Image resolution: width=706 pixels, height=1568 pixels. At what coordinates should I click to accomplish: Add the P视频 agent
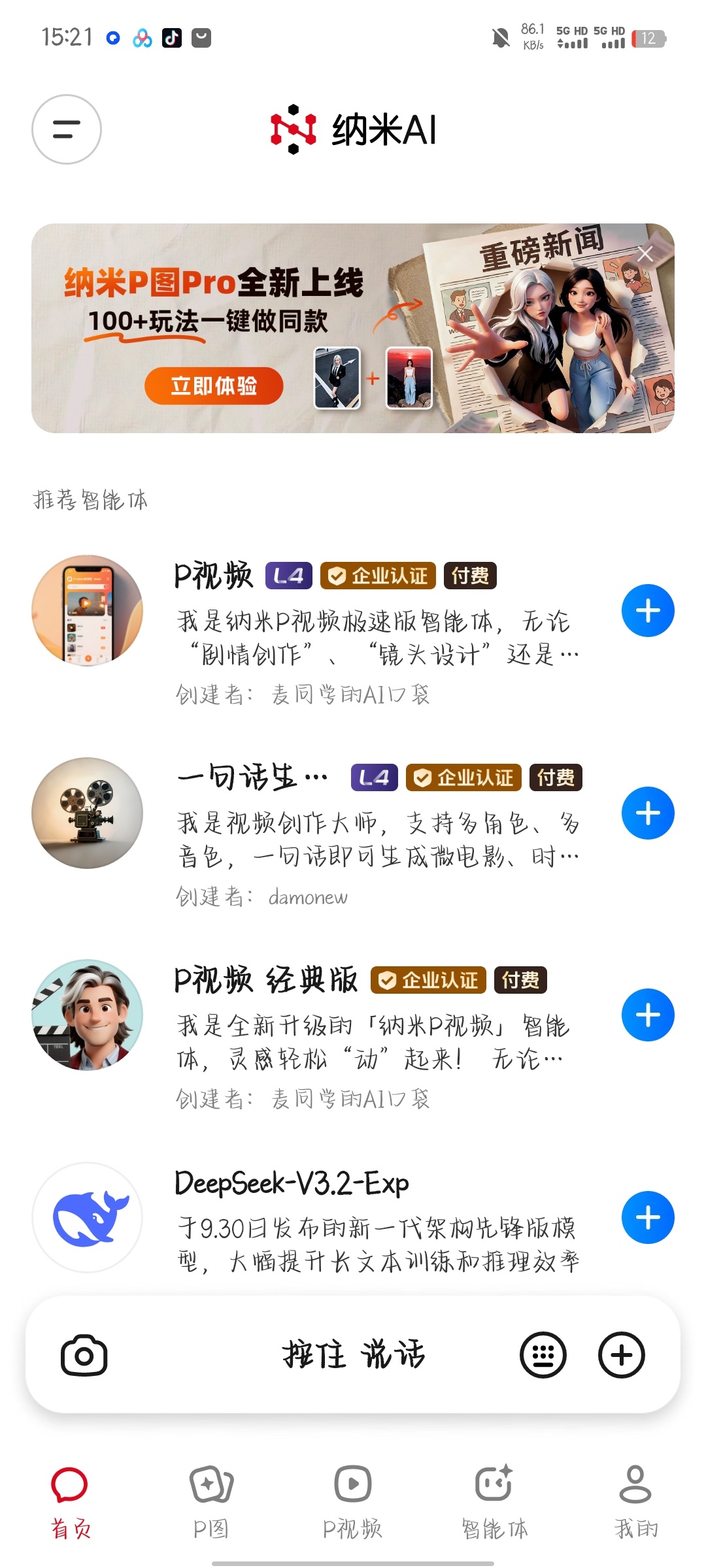coord(647,611)
